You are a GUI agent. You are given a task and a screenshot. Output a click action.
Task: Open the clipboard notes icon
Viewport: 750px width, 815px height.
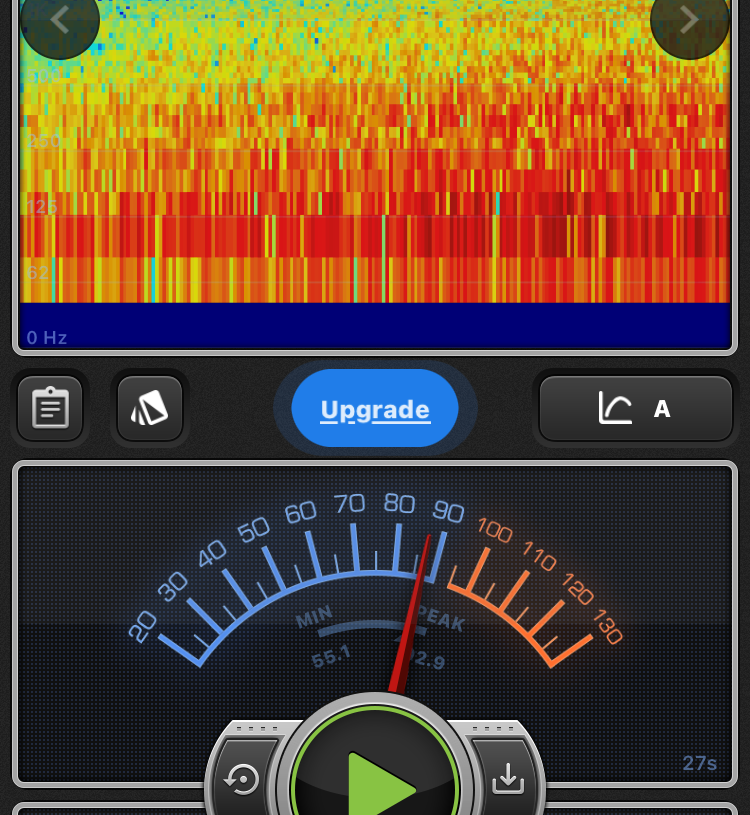point(50,408)
